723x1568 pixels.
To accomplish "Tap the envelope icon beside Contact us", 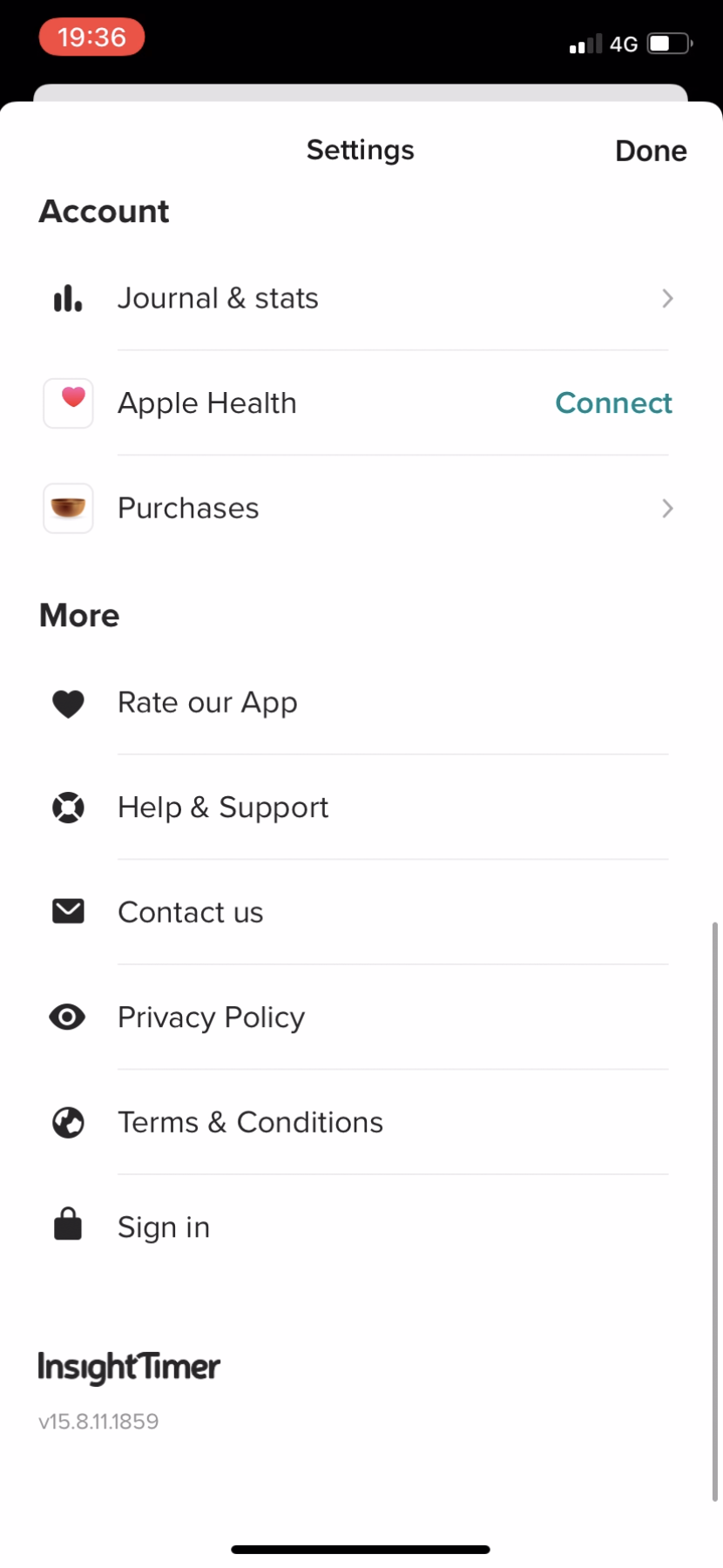I will click(x=67, y=911).
